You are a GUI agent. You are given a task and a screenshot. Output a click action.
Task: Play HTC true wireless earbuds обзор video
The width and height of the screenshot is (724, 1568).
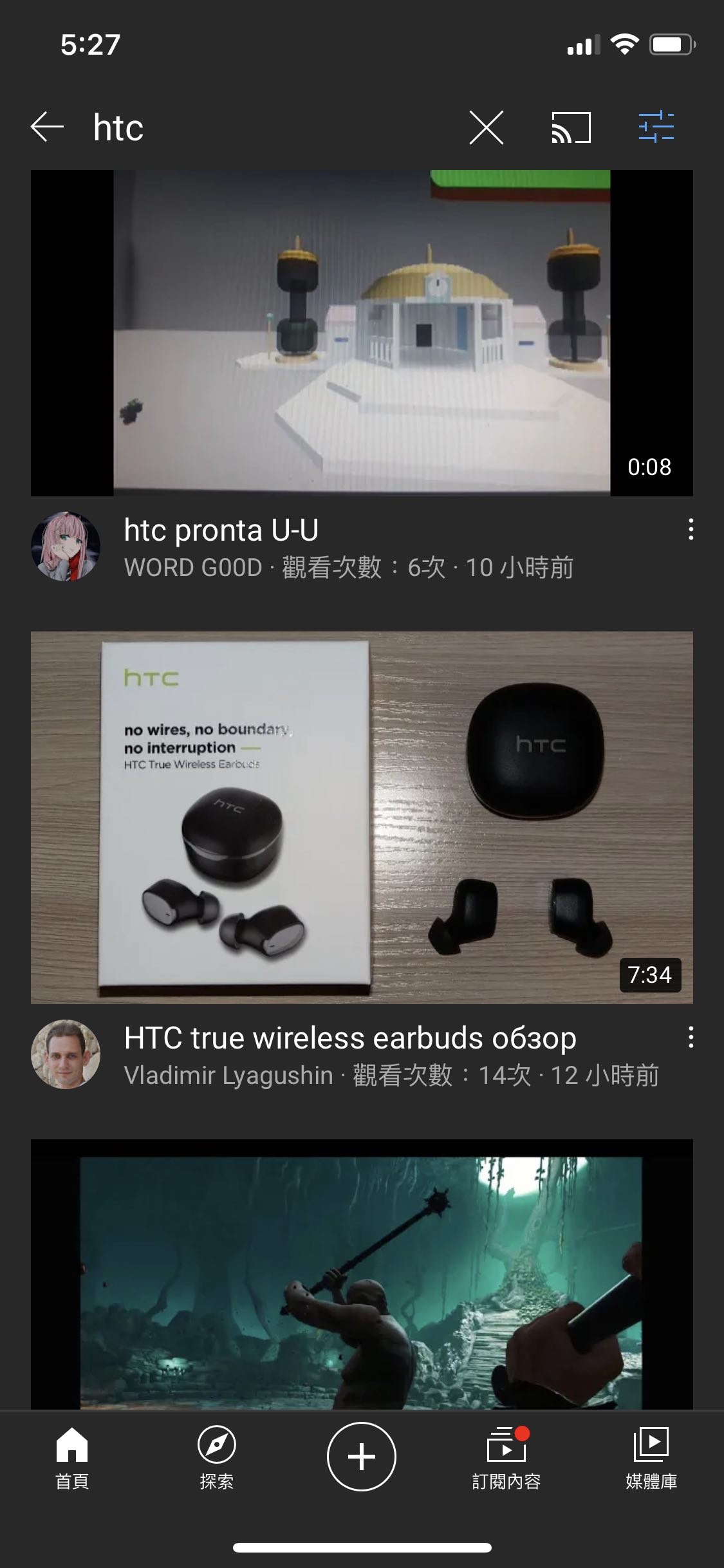click(x=362, y=817)
